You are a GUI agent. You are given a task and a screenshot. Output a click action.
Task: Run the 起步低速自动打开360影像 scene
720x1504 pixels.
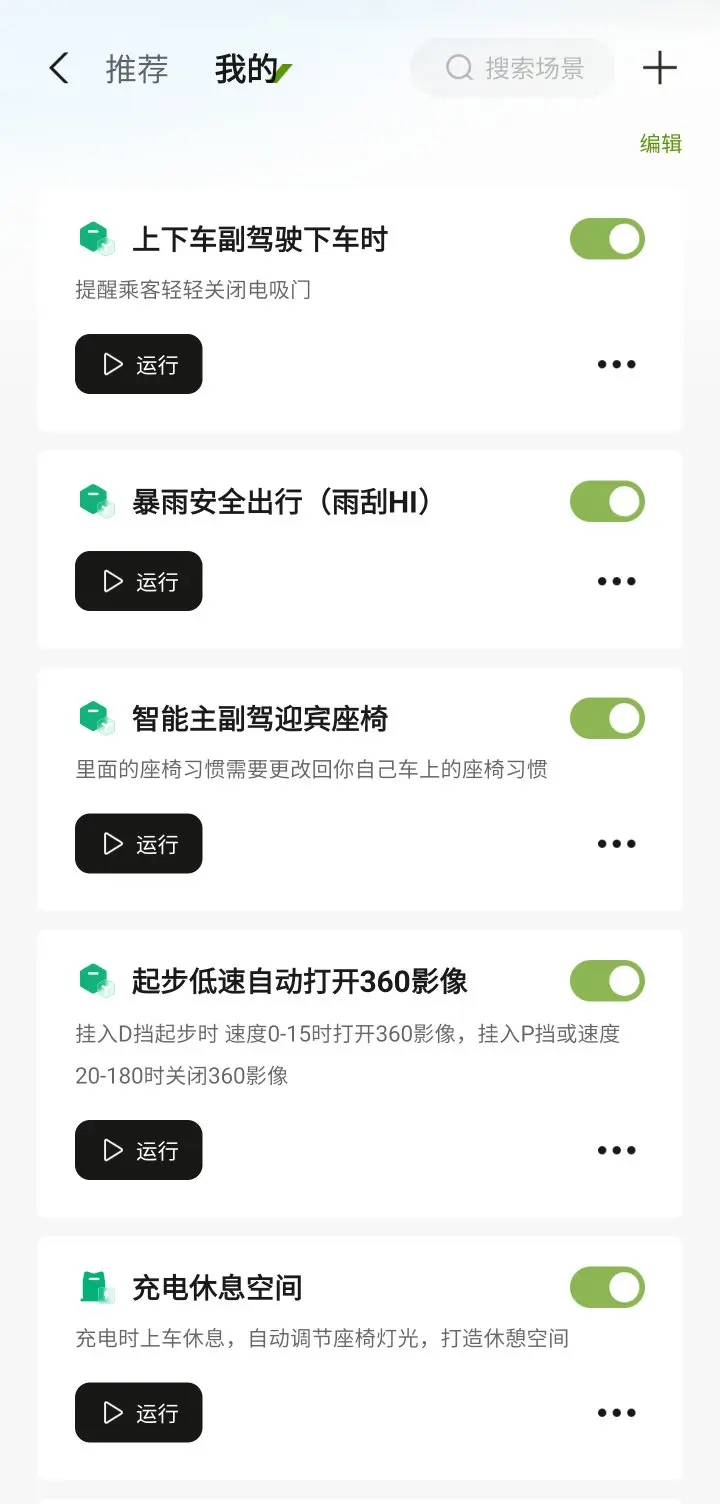139,1150
